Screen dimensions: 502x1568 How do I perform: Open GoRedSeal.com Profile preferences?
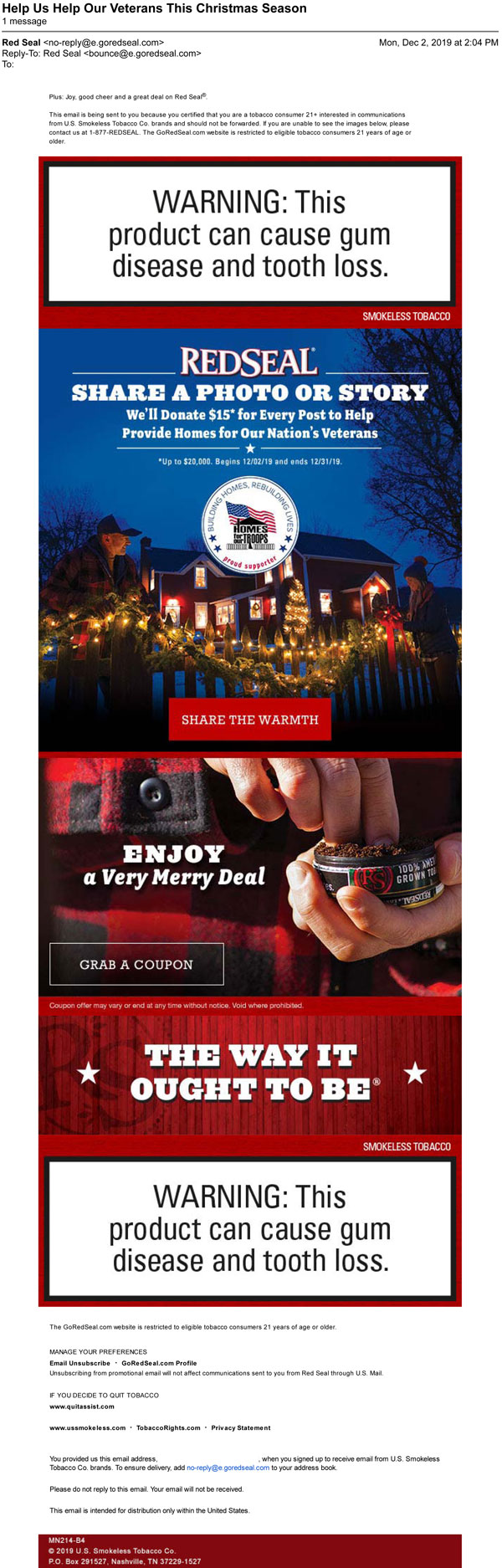pyautogui.click(x=159, y=1363)
